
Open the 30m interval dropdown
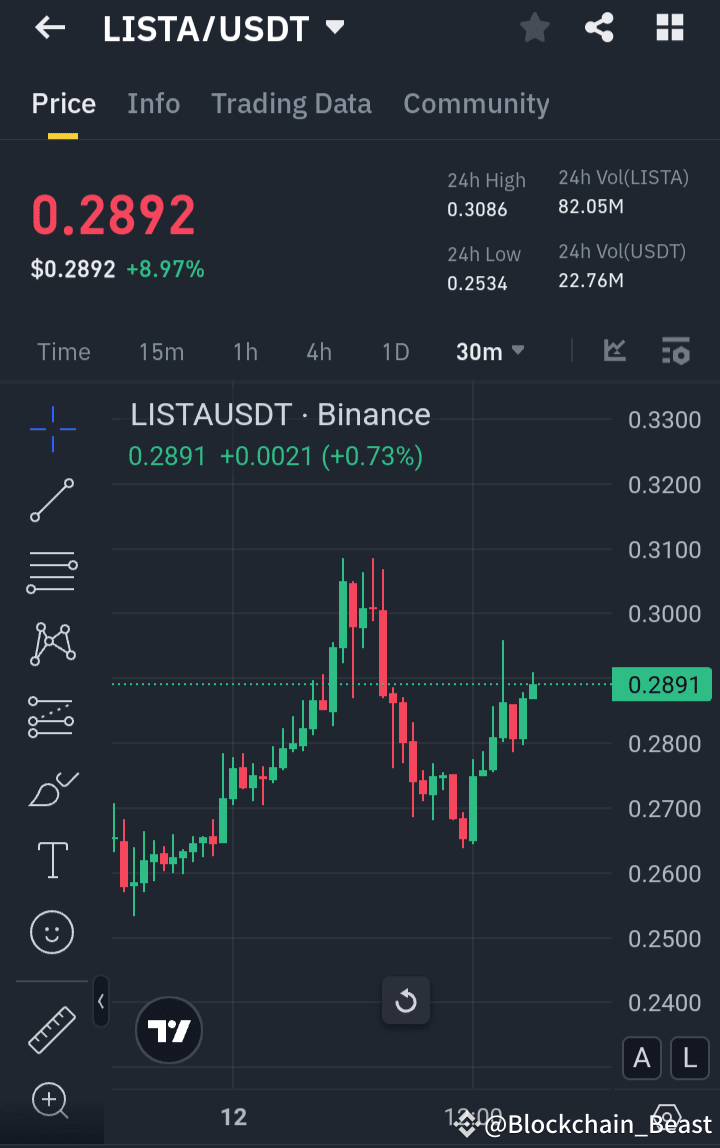pyautogui.click(x=490, y=351)
